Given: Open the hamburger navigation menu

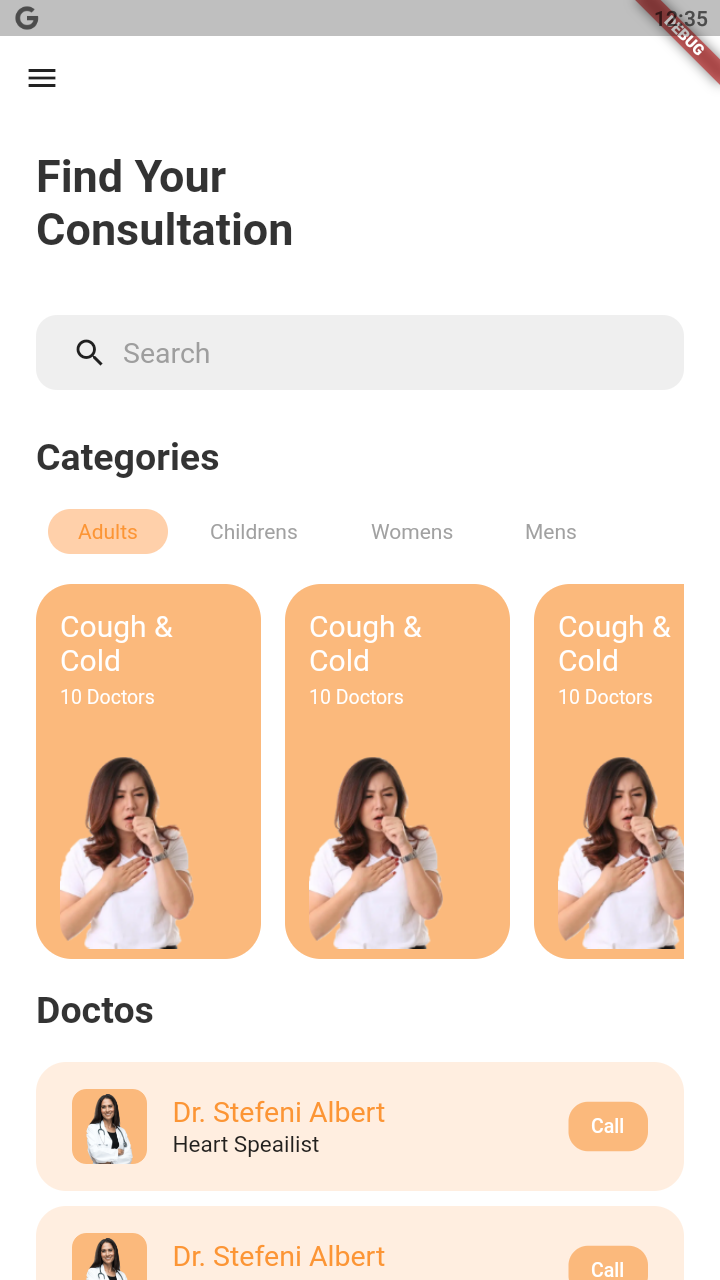Looking at the screenshot, I should (42, 78).
